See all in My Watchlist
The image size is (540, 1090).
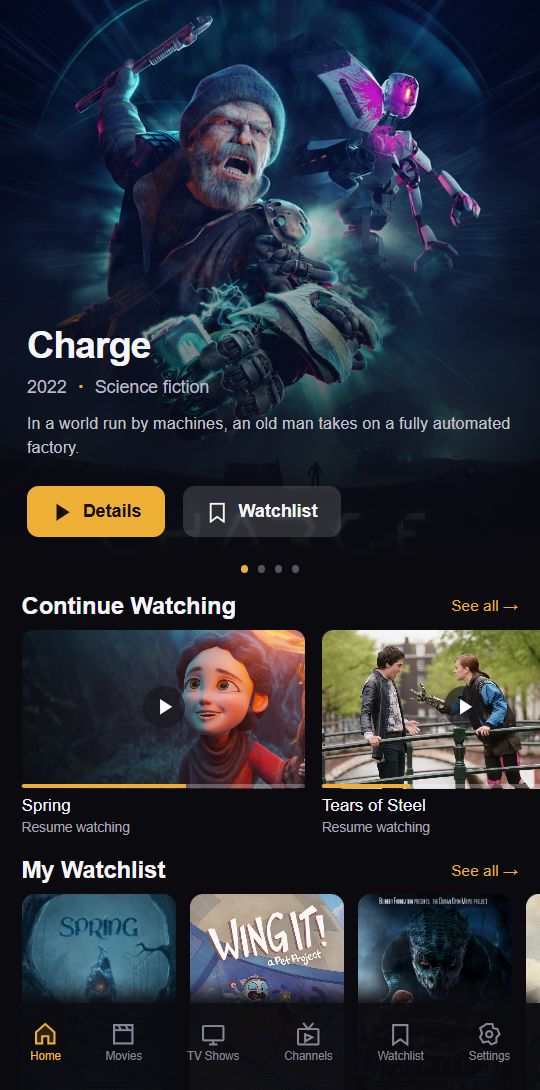[x=484, y=871]
